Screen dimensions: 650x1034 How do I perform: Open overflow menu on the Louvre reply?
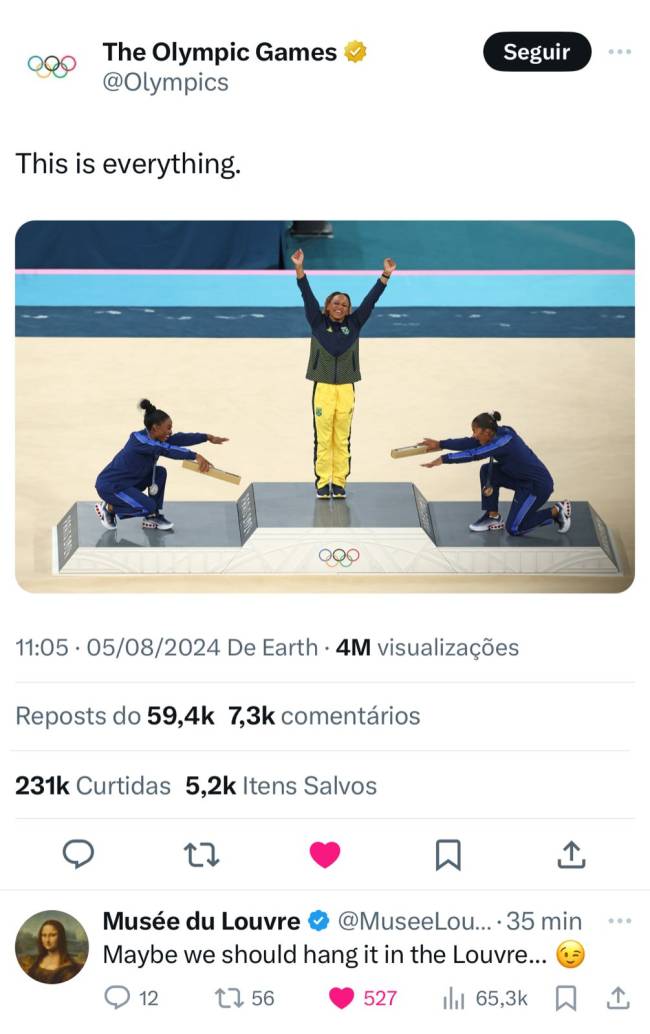click(x=620, y=920)
